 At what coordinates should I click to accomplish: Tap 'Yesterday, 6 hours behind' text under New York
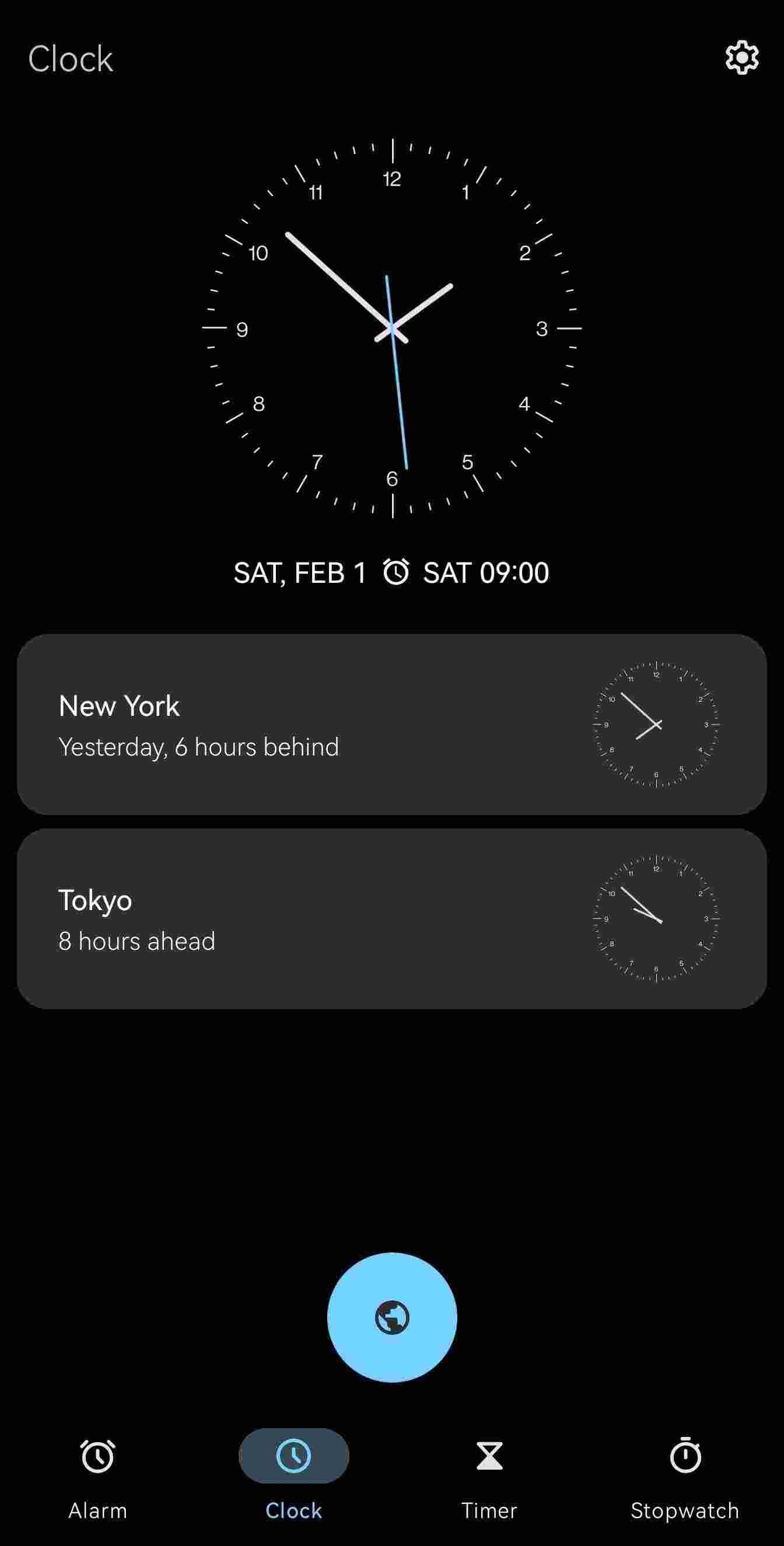click(199, 747)
